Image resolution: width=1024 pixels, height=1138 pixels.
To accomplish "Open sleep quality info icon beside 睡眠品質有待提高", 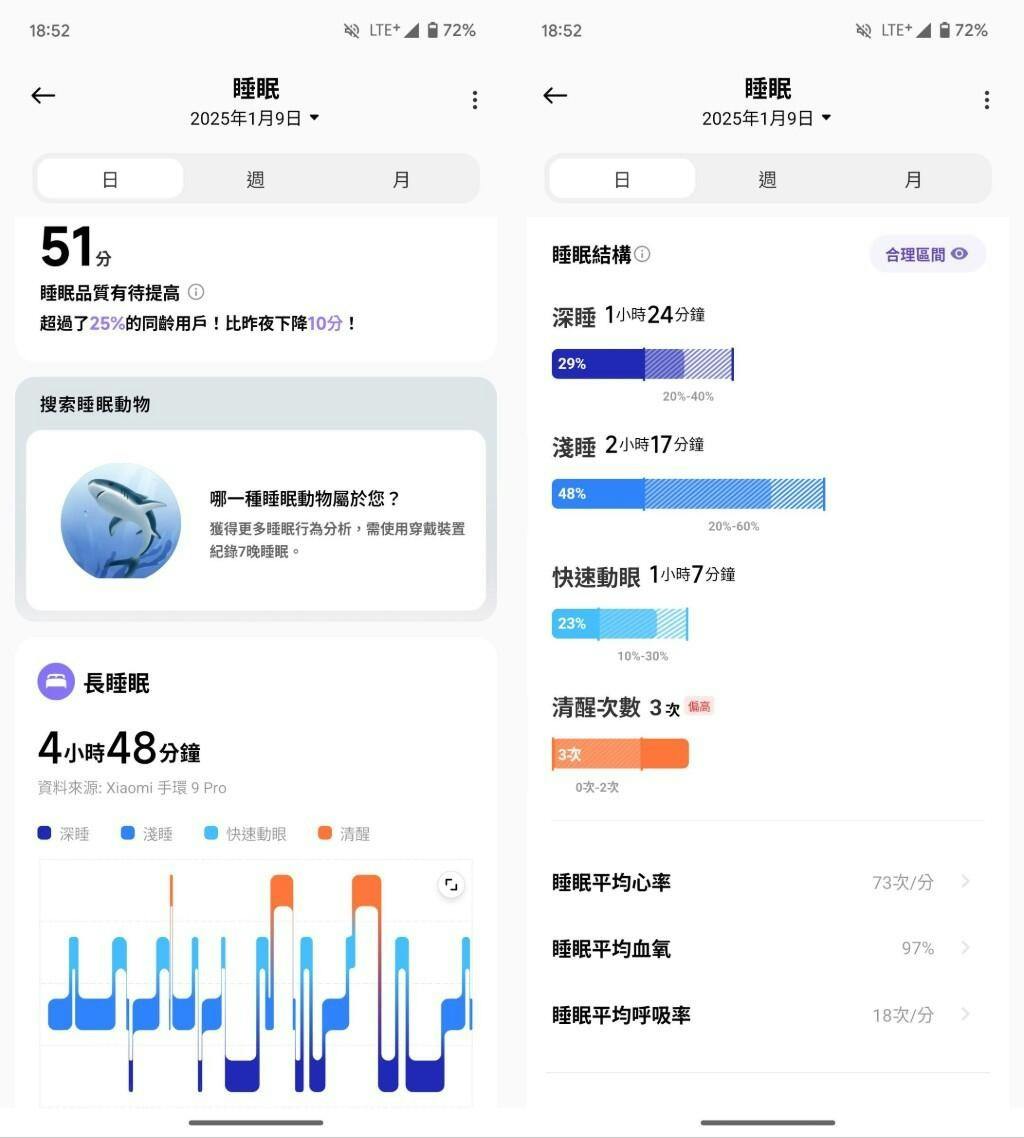I will pyautogui.click(x=196, y=292).
